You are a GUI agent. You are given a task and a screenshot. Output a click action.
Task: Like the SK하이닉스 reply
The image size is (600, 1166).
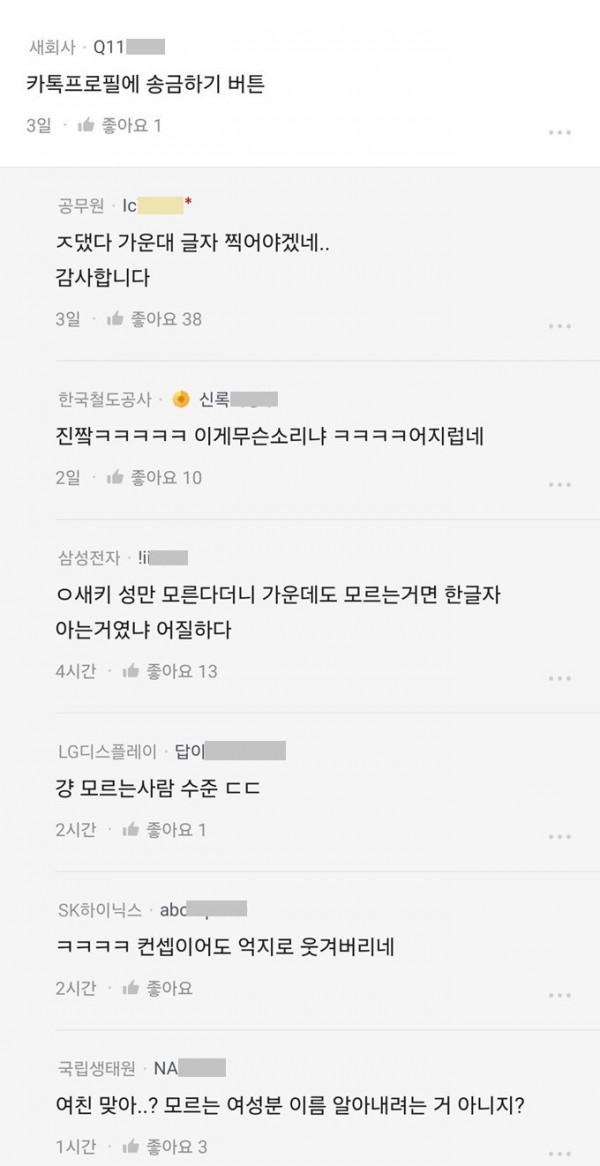click(x=157, y=988)
